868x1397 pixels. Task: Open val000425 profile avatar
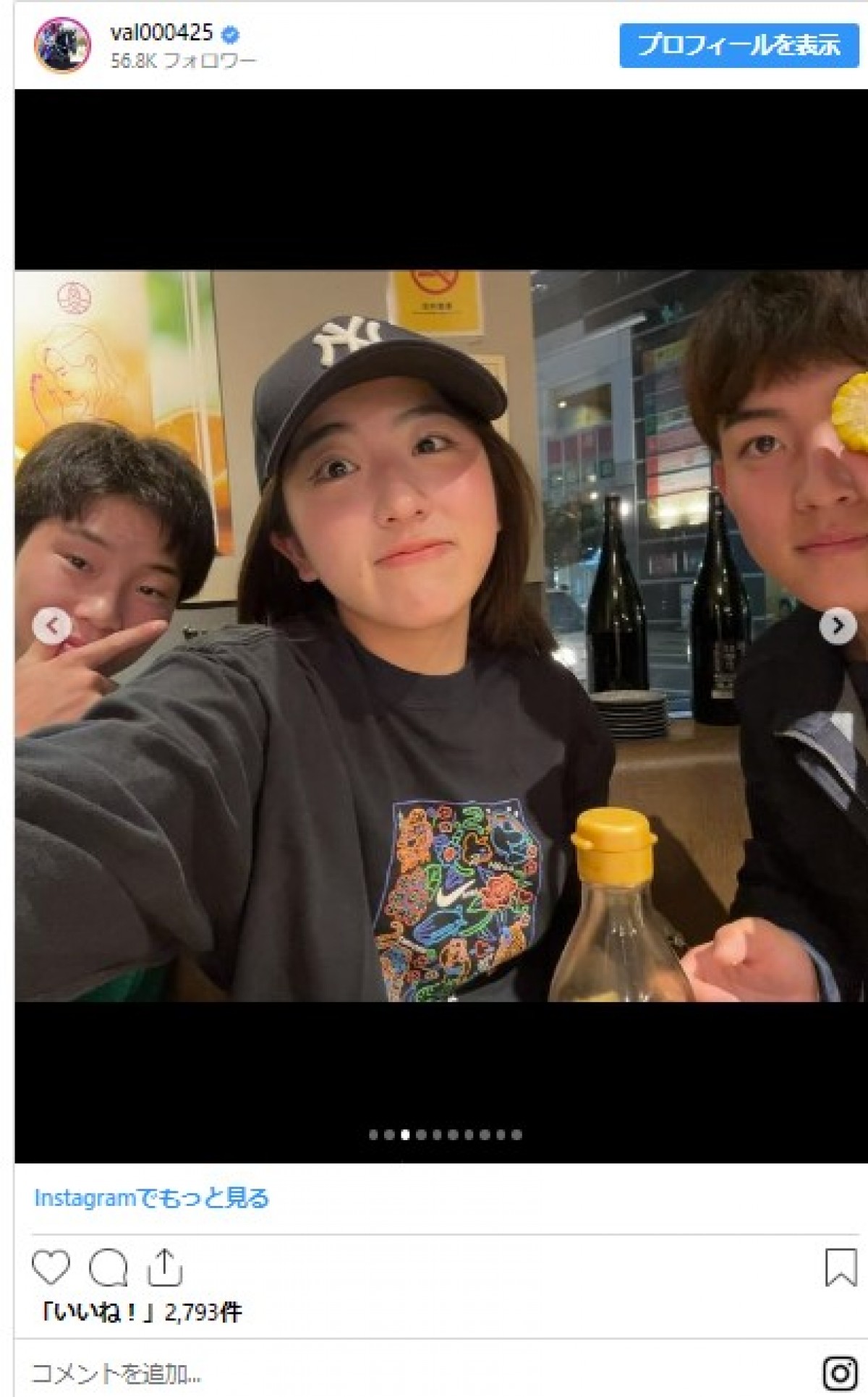[62, 45]
